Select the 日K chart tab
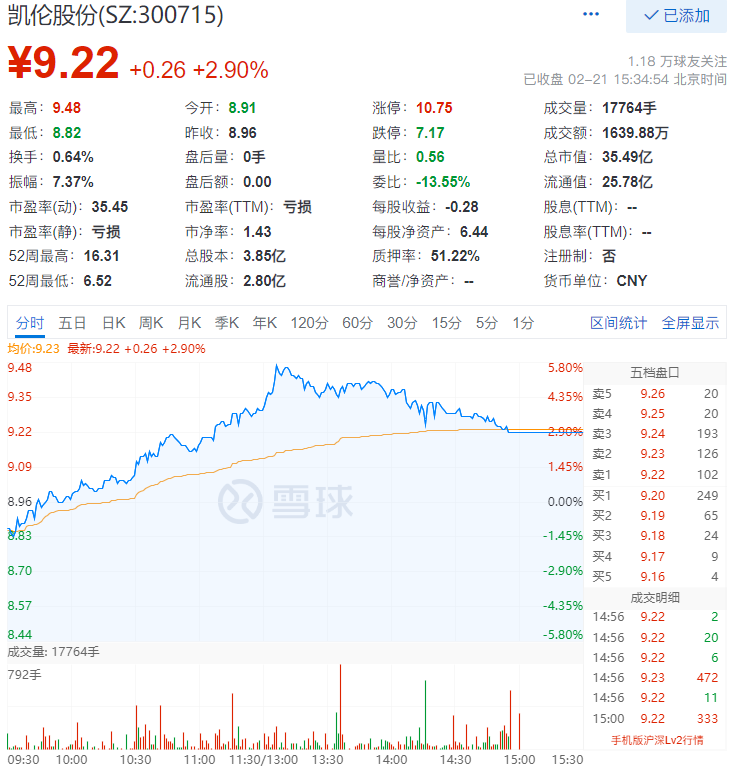 tap(113, 323)
